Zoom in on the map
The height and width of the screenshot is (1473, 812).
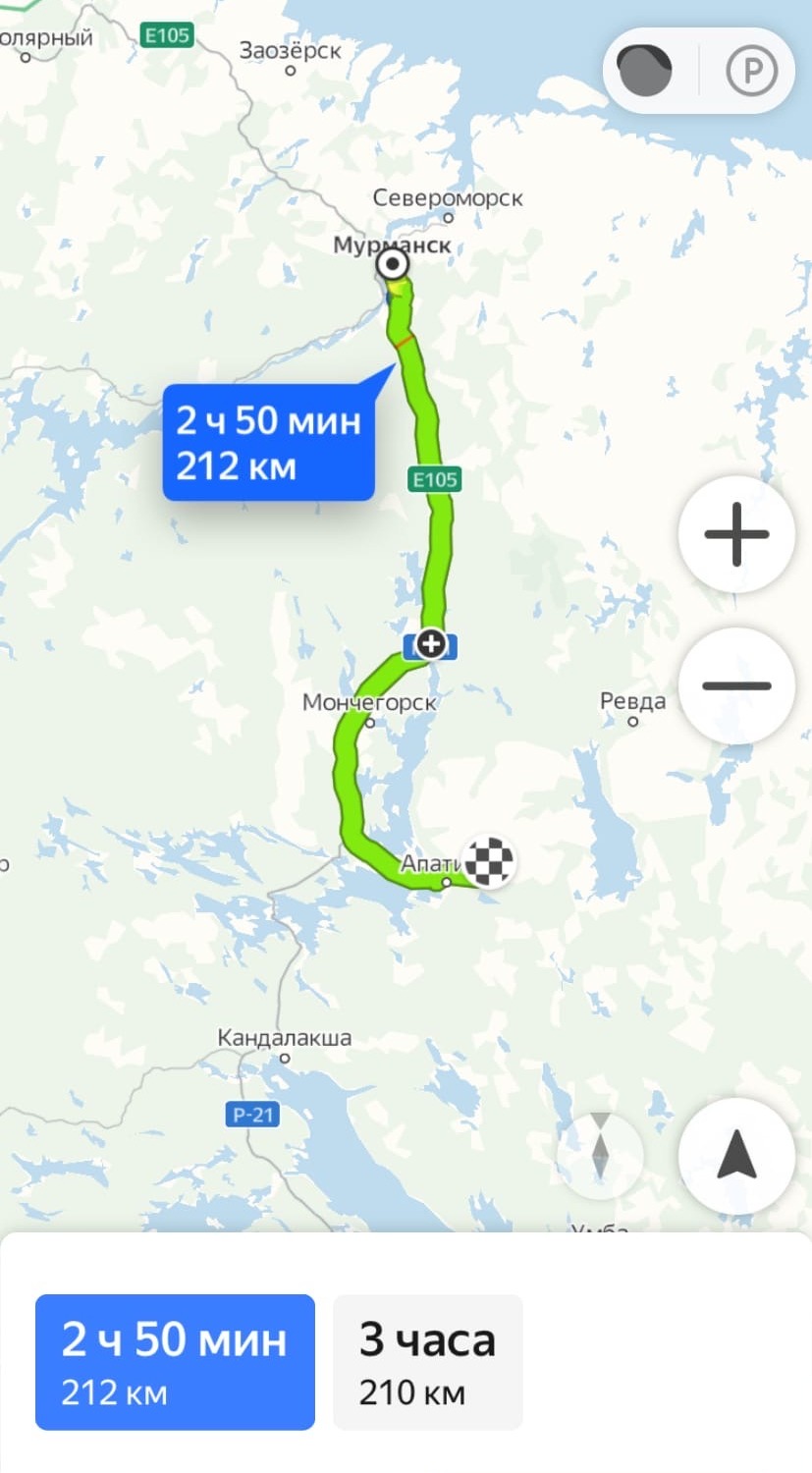(735, 534)
